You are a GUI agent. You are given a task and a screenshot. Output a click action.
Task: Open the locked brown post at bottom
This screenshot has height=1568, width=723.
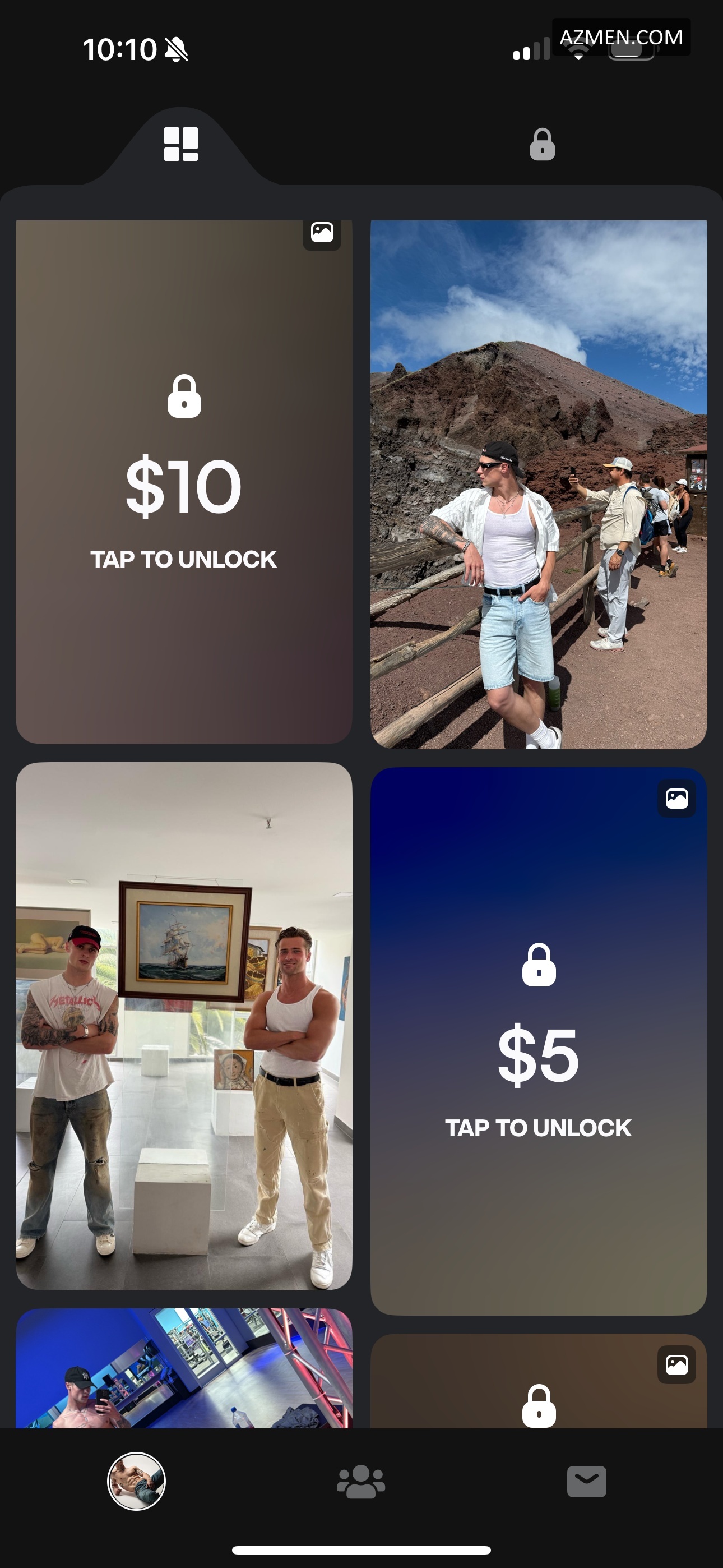(539, 1387)
